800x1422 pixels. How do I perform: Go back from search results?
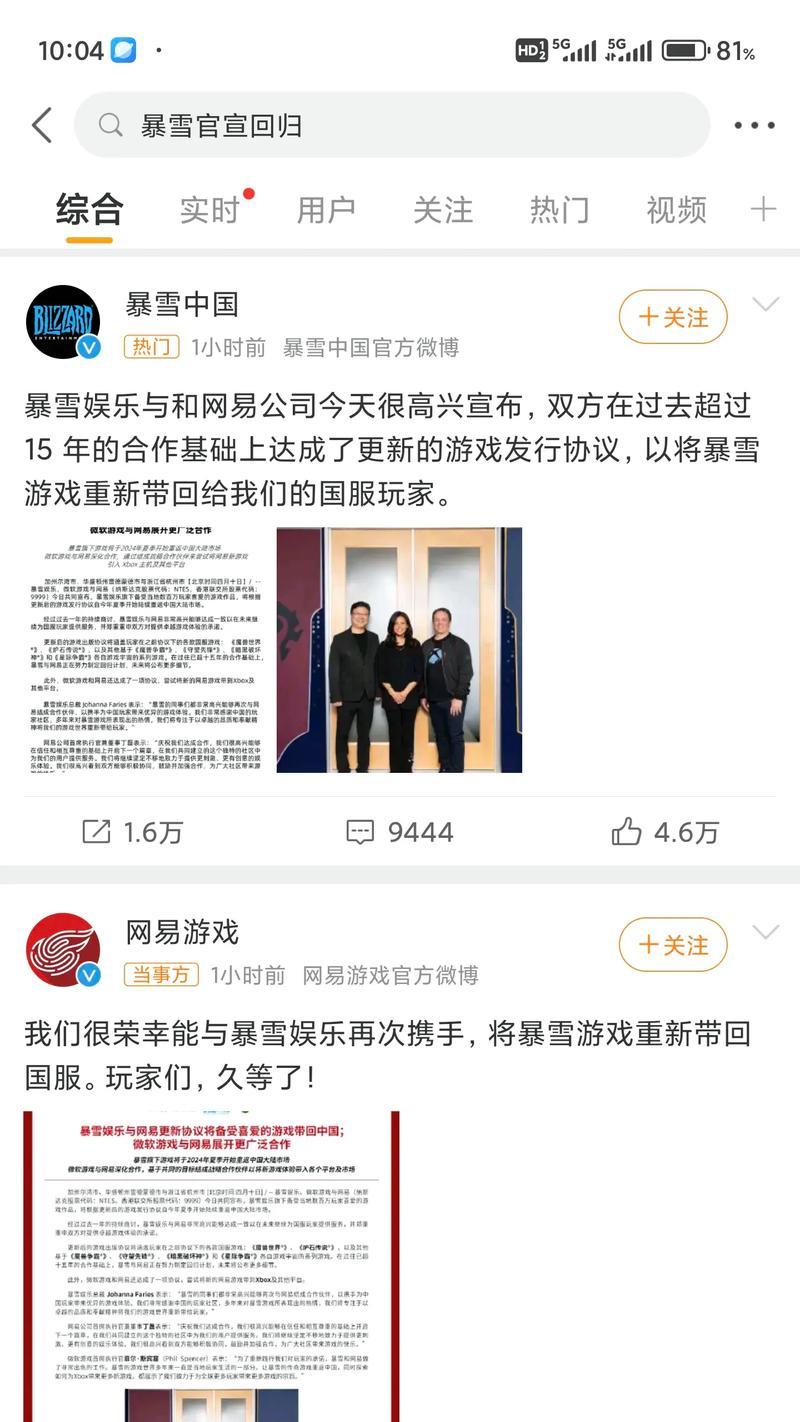click(x=42, y=126)
